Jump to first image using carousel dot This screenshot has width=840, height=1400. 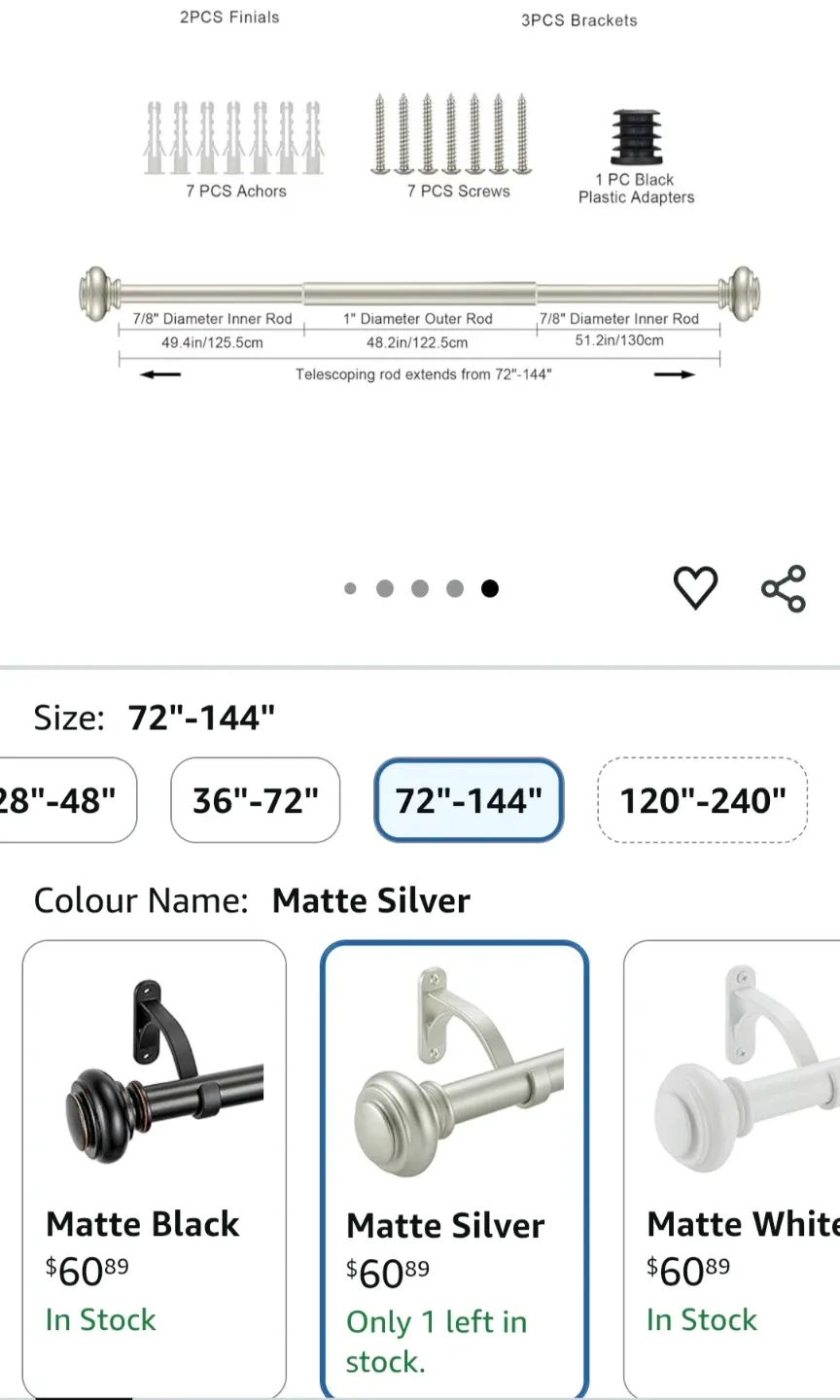[350, 588]
